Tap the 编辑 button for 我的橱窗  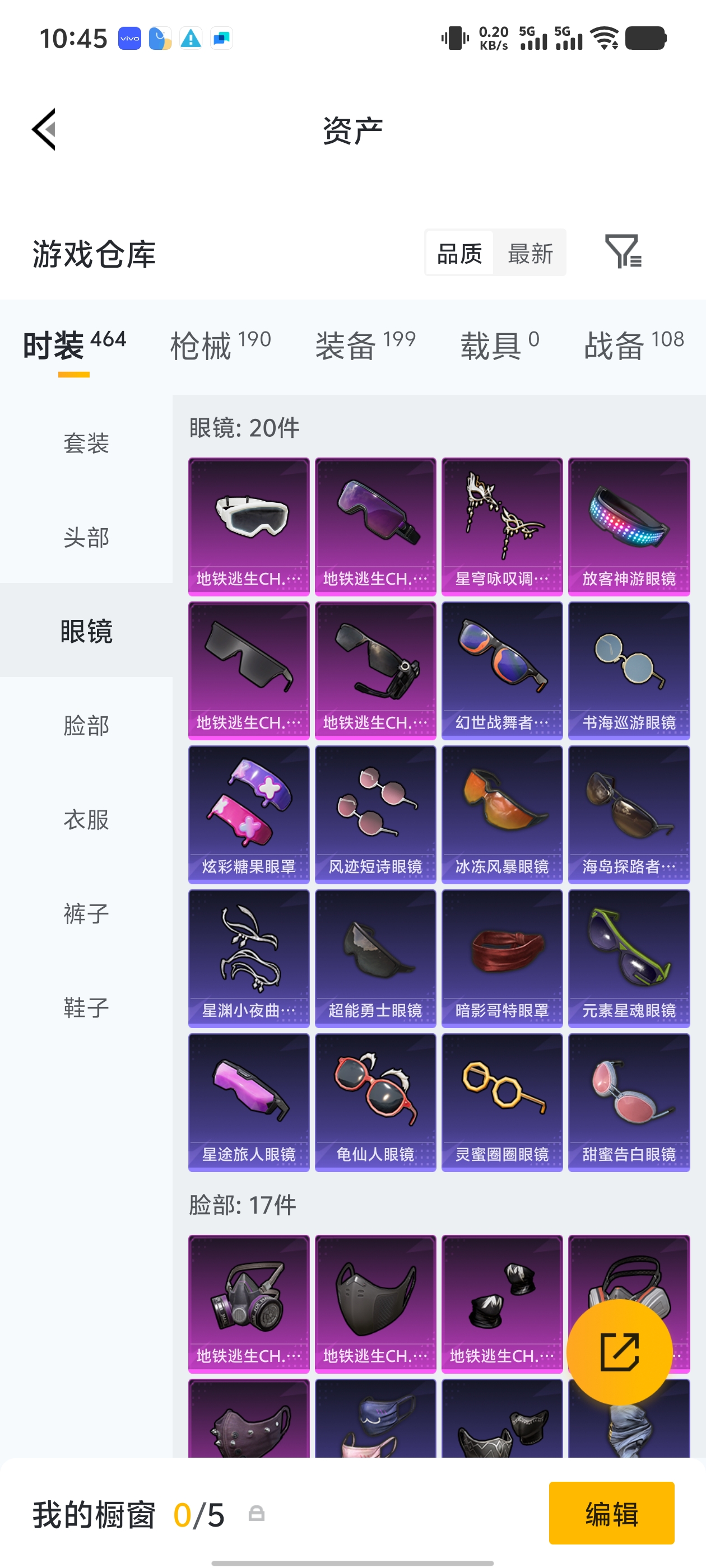pyautogui.click(x=611, y=1513)
